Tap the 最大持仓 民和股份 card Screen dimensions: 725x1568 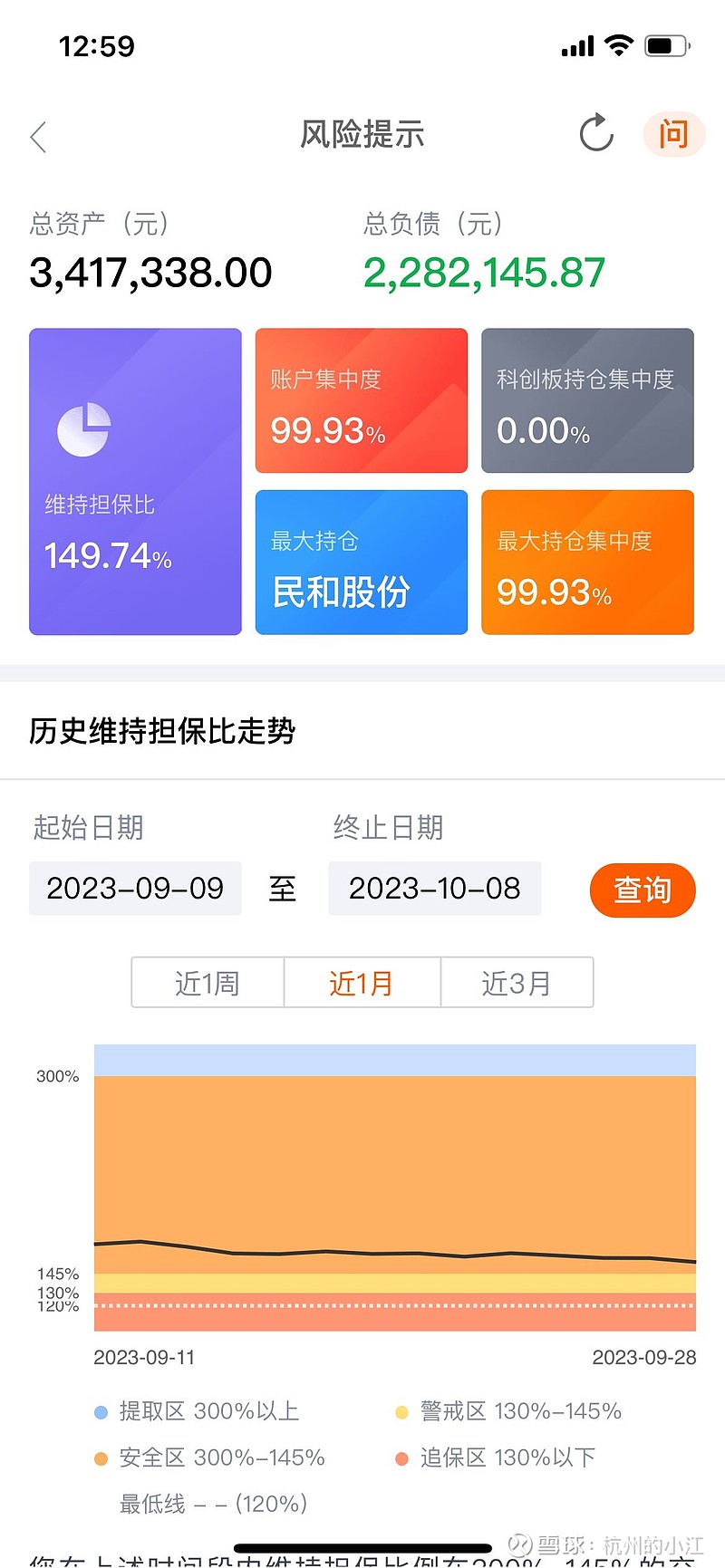click(x=361, y=563)
